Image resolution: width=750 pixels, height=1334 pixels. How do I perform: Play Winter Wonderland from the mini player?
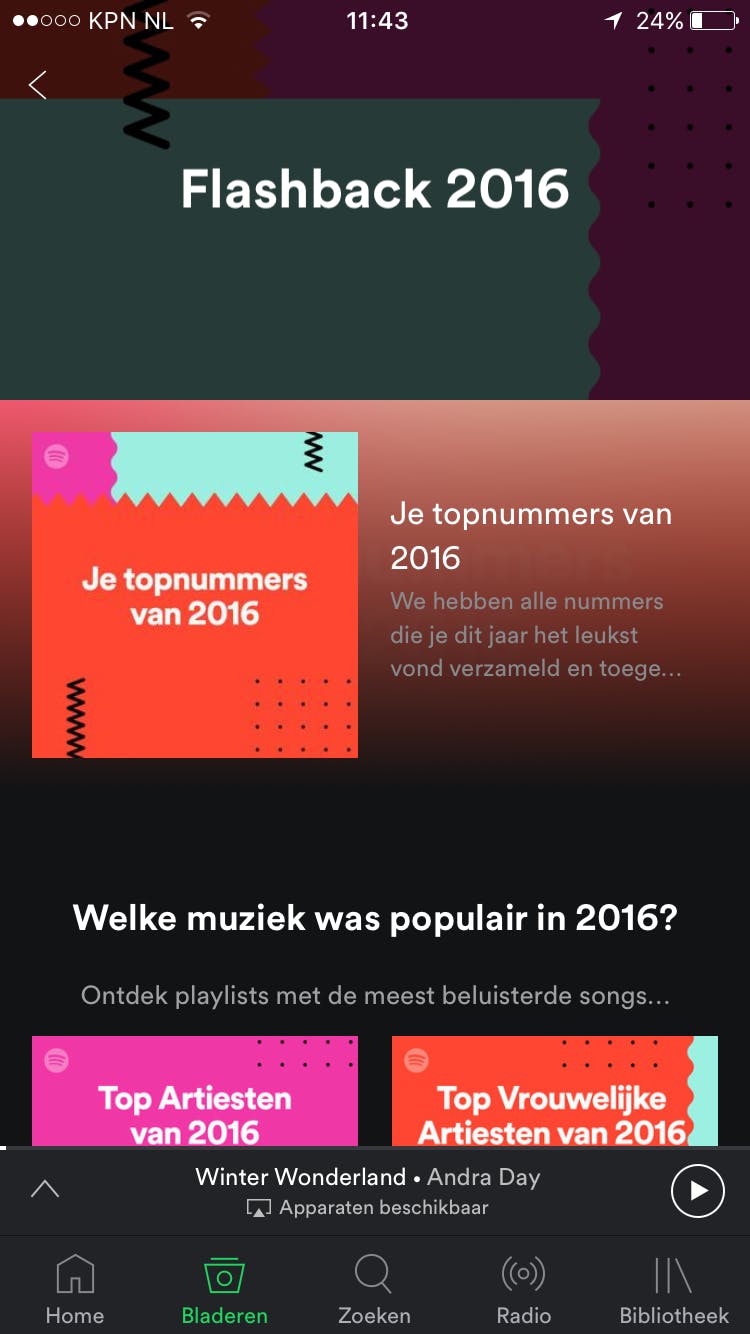(x=697, y=1190)
